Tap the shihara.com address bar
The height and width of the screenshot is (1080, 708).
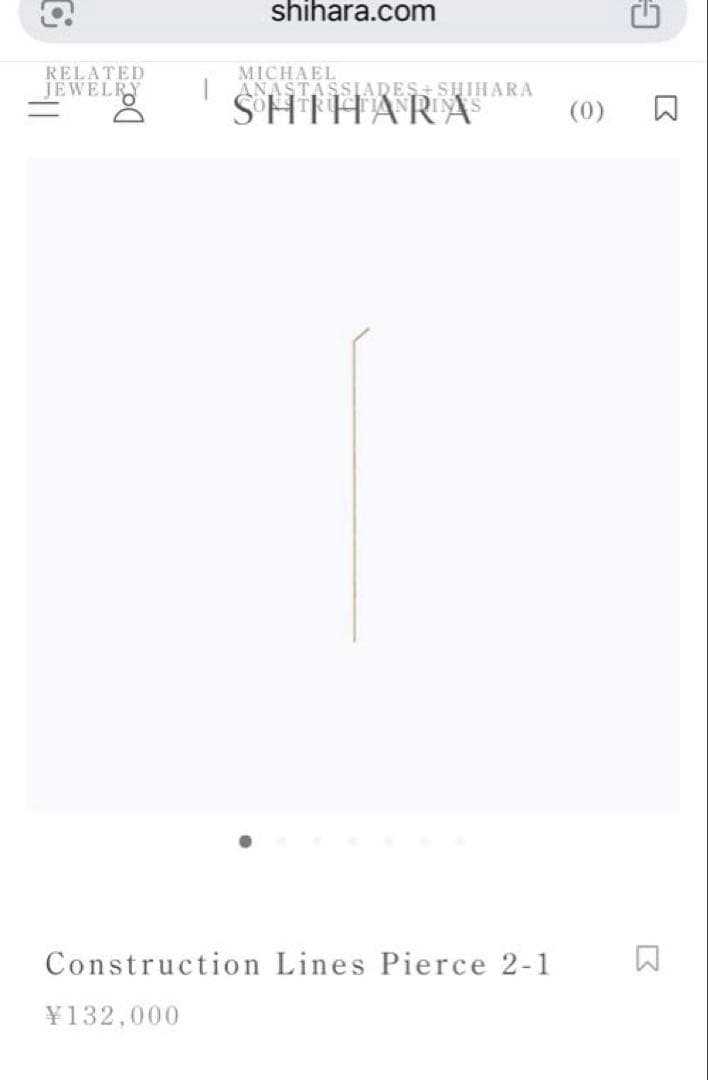coord(353,13)
